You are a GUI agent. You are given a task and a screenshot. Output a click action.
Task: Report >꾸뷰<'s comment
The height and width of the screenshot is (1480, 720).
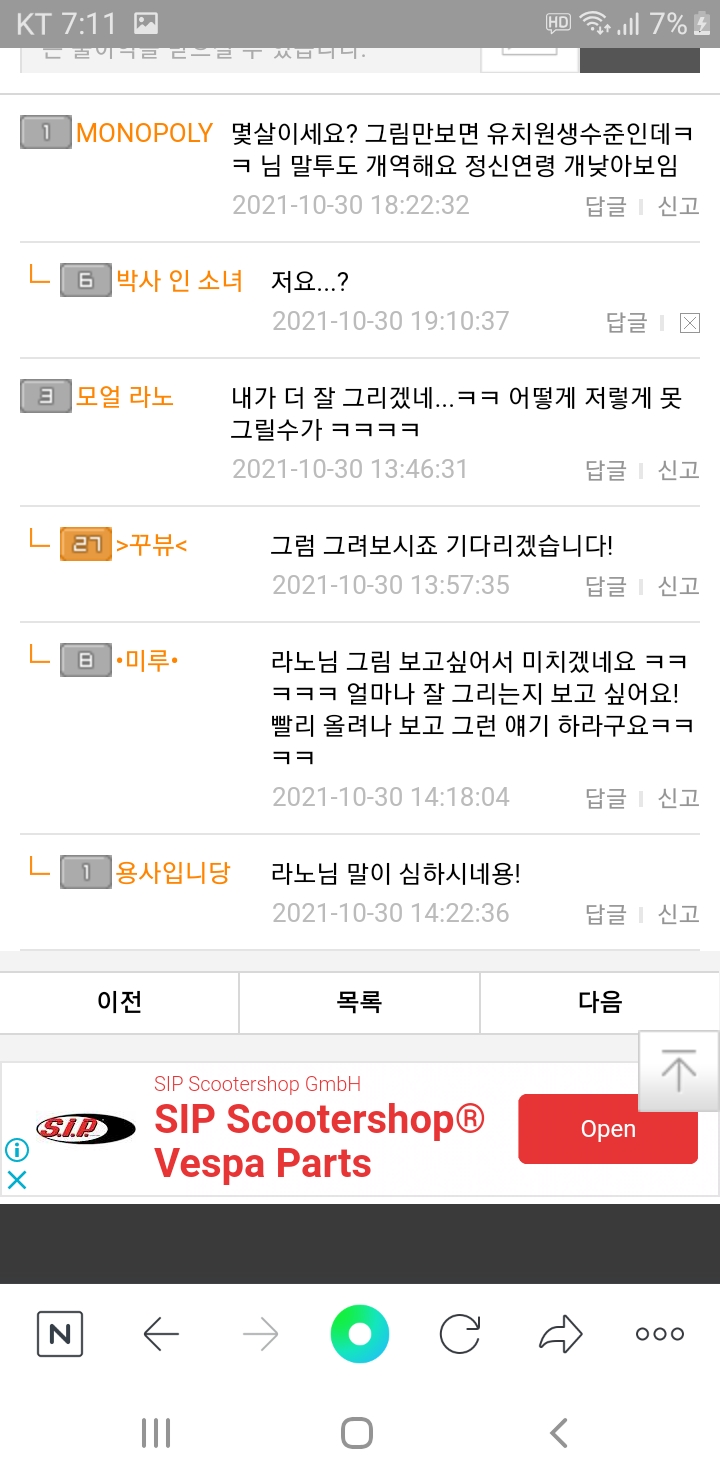tap(678, 586)
